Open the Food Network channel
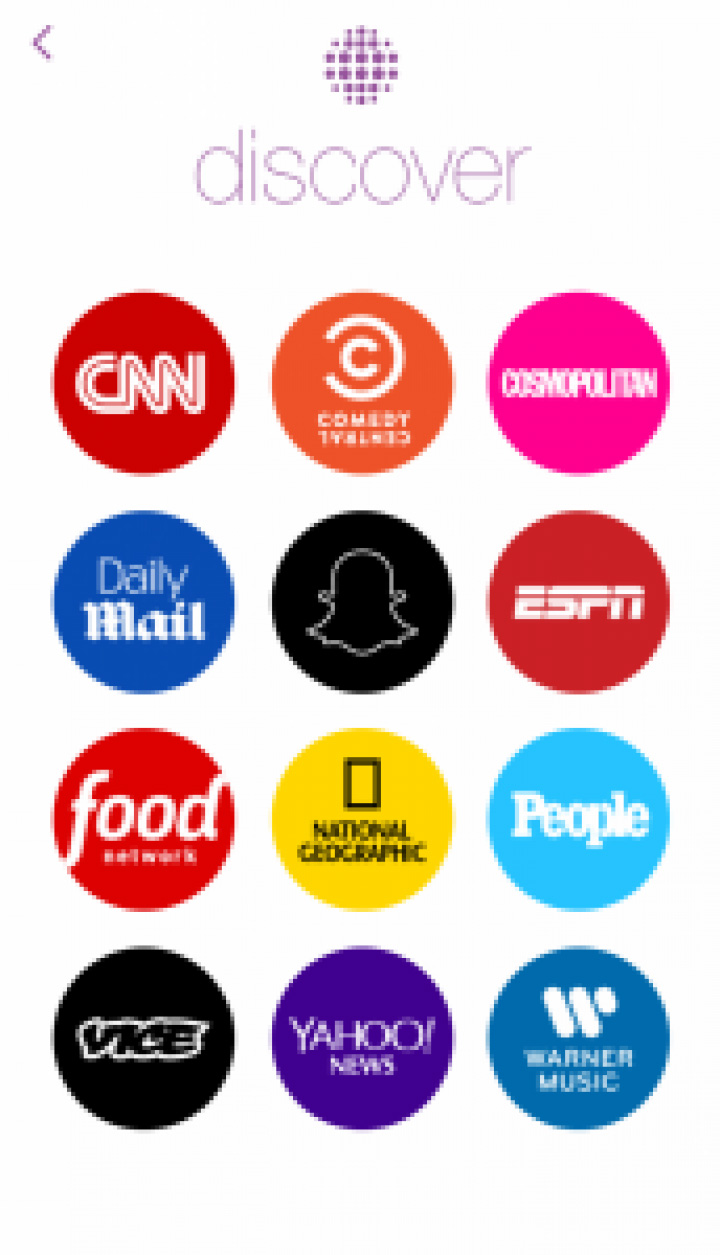720x1255 pixels. (x=143, y=820)
